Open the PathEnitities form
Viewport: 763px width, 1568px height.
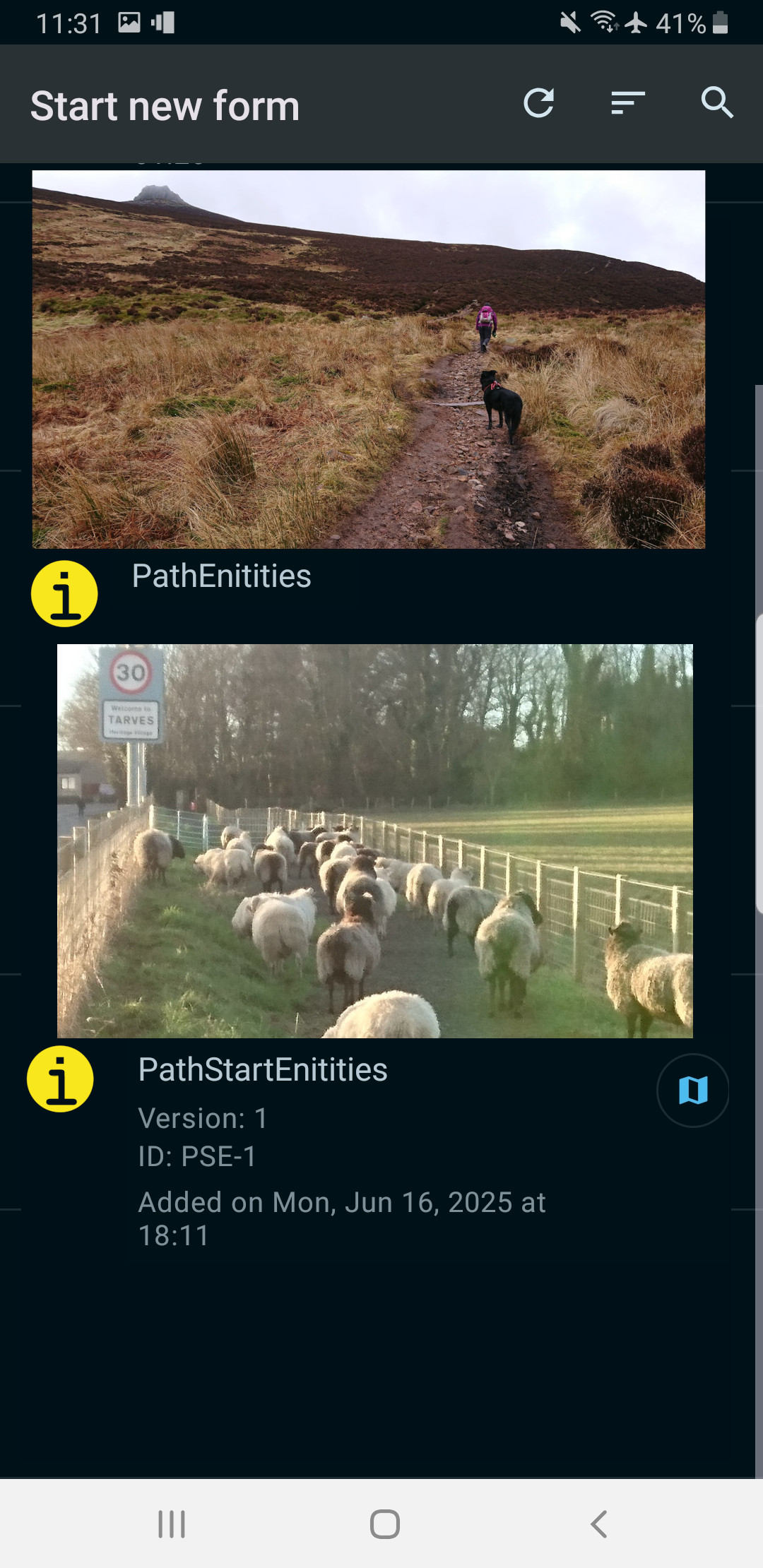click(x=221, y=576)
